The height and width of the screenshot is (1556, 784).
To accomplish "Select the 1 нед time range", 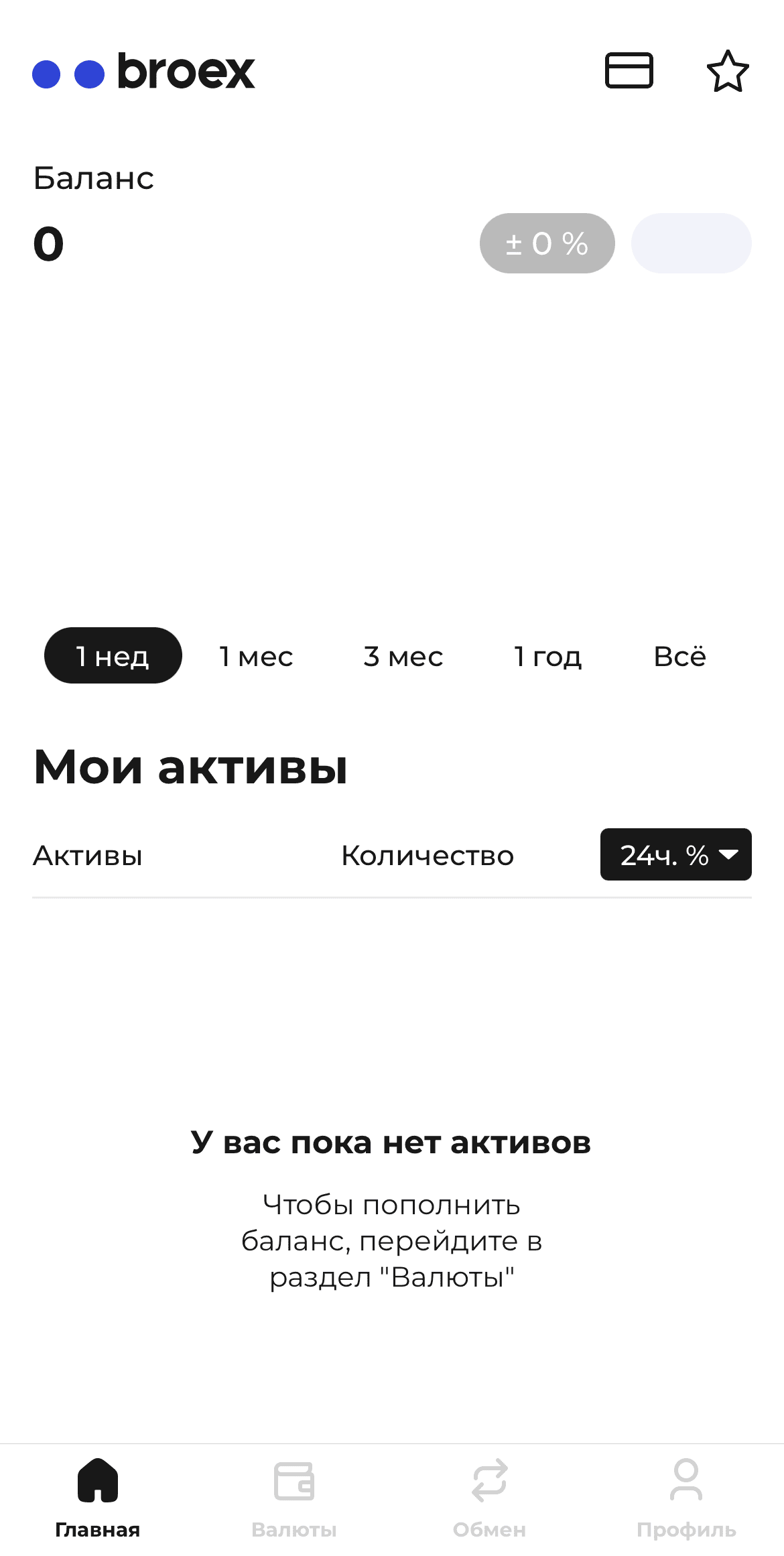I will [x=113, y=655].
